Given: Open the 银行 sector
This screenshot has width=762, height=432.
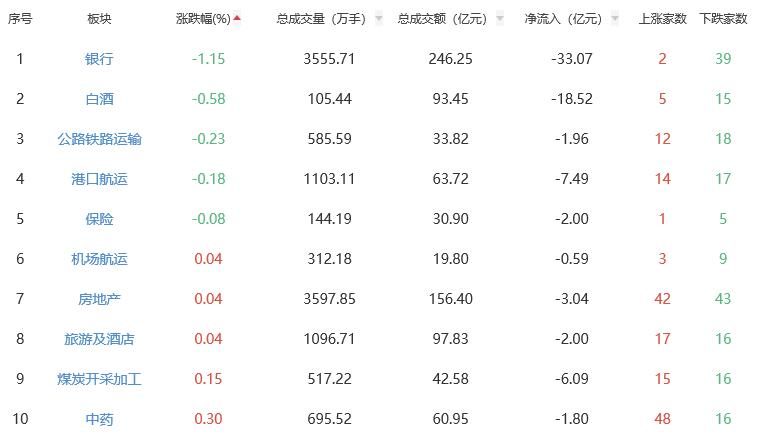Looking at the screenshot, I should (99, 59).
